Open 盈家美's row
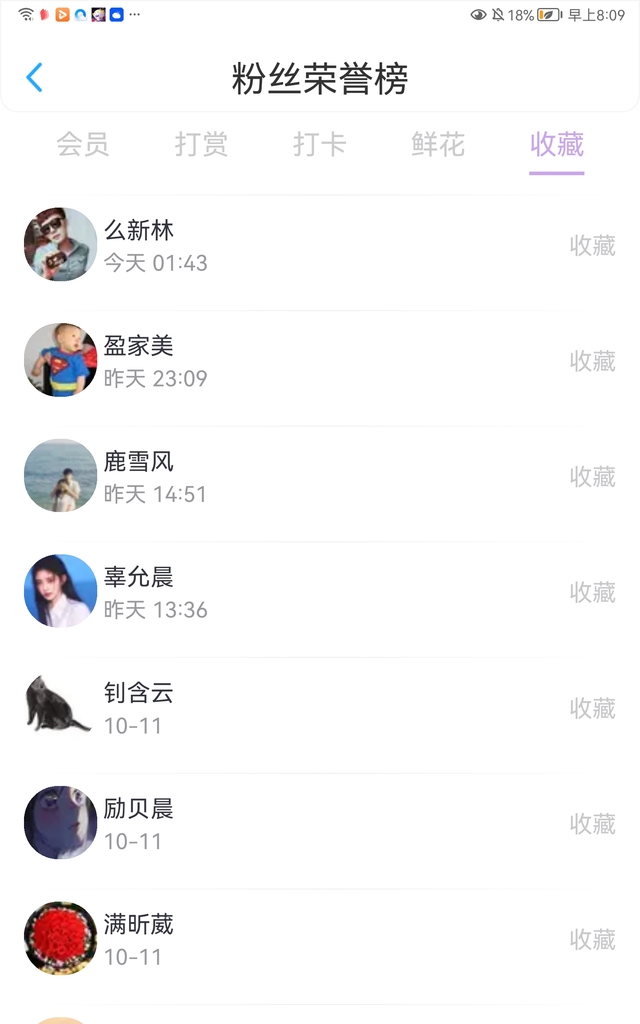 pos(320,361)
